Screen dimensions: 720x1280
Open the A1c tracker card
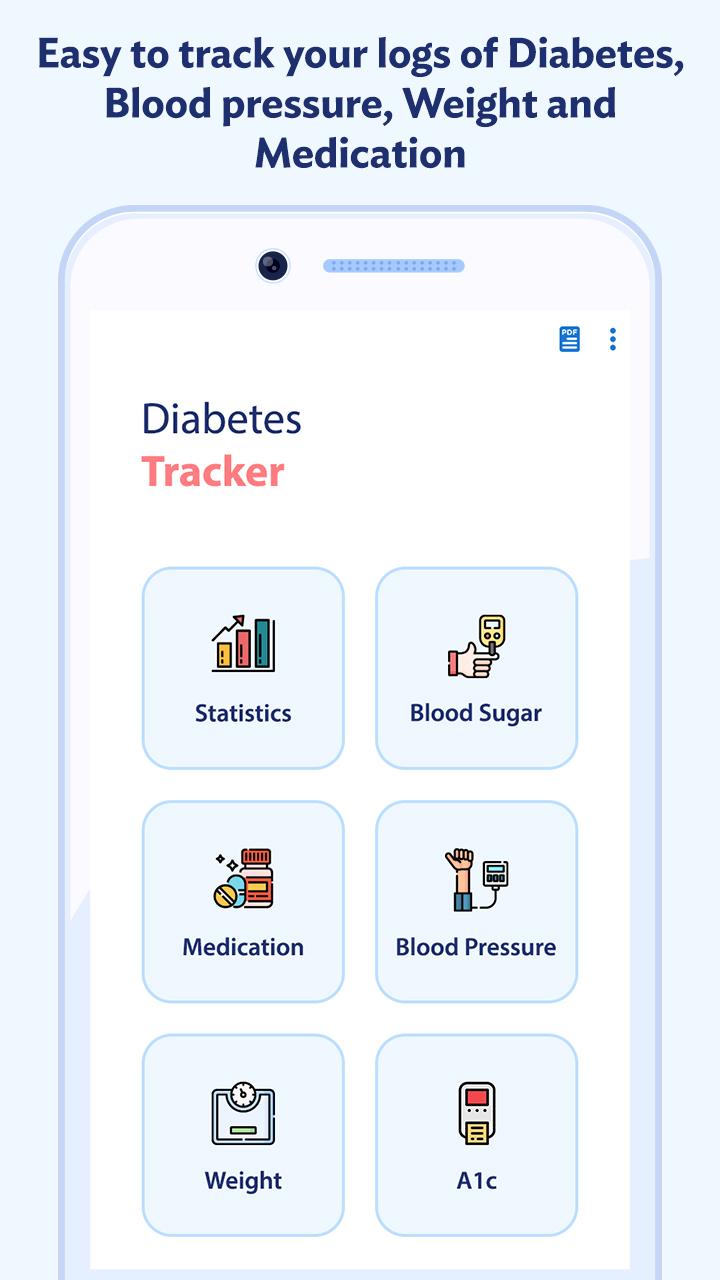(x=477, y=1132)
